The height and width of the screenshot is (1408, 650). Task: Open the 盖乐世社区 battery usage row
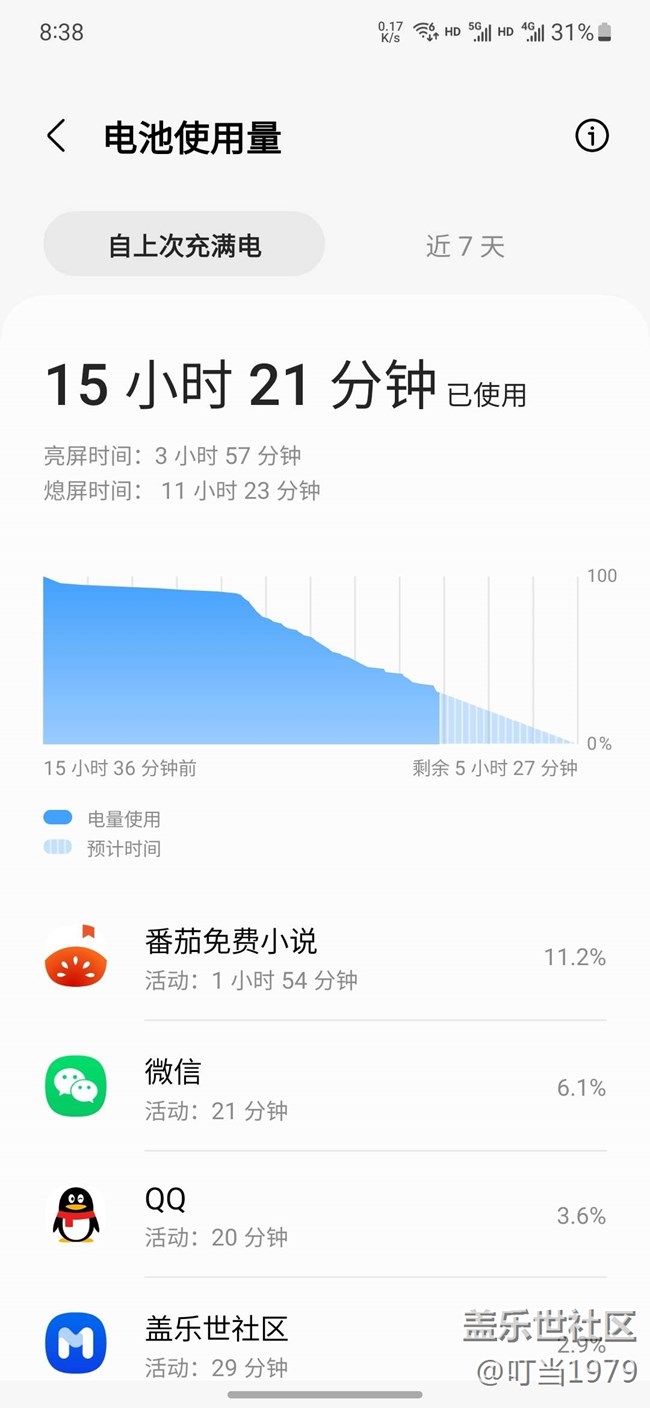tap(325, 1342)
